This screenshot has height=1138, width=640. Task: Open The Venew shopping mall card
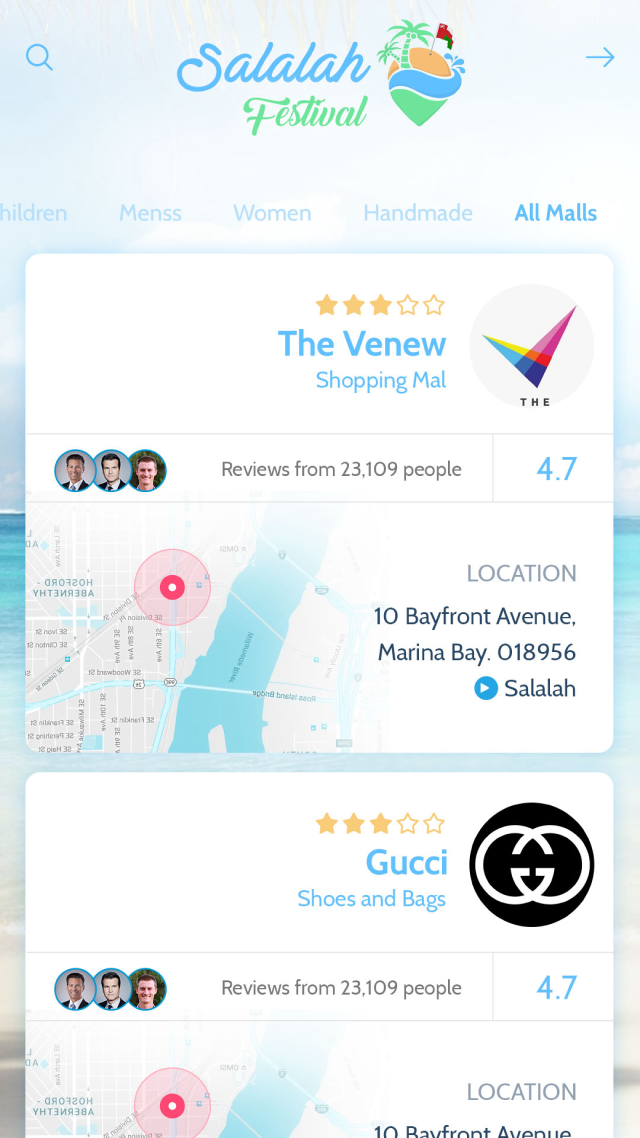point(362,345)
